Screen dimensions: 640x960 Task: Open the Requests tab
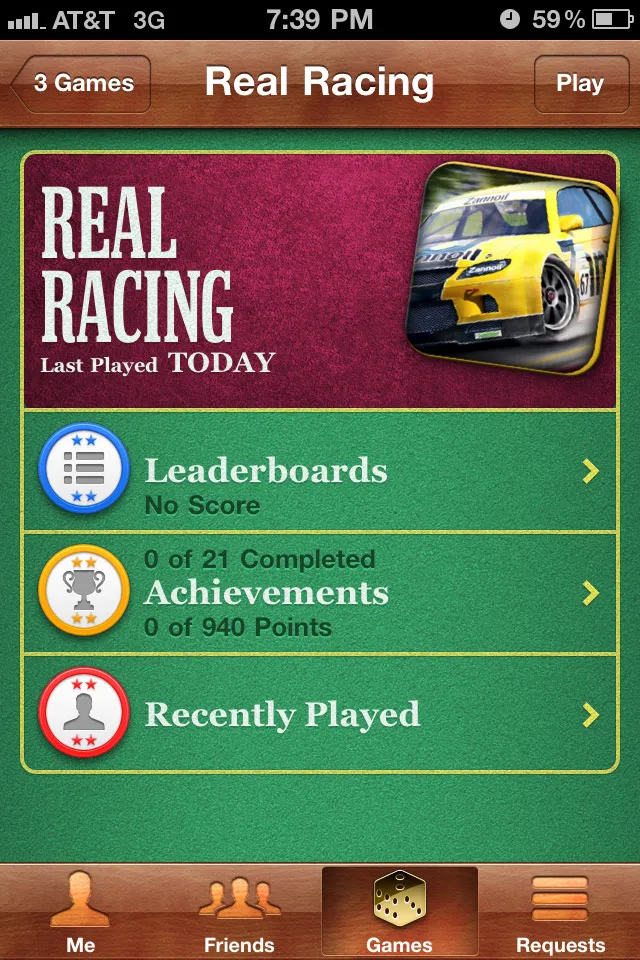click(560, 913)
